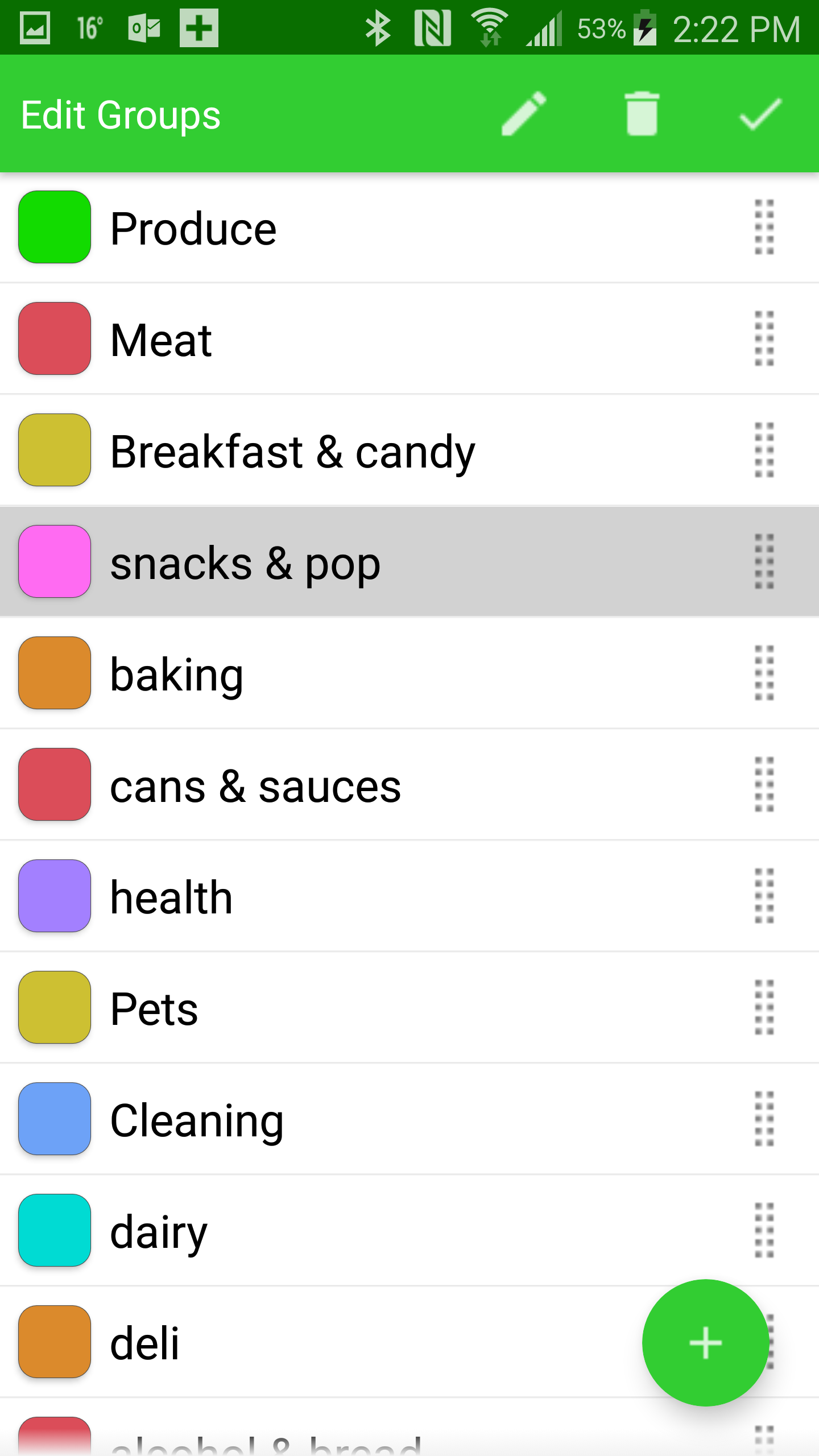The image size is (819, 1456).
Task: Delete the selected group with trash icon
Action: point(642,114)
